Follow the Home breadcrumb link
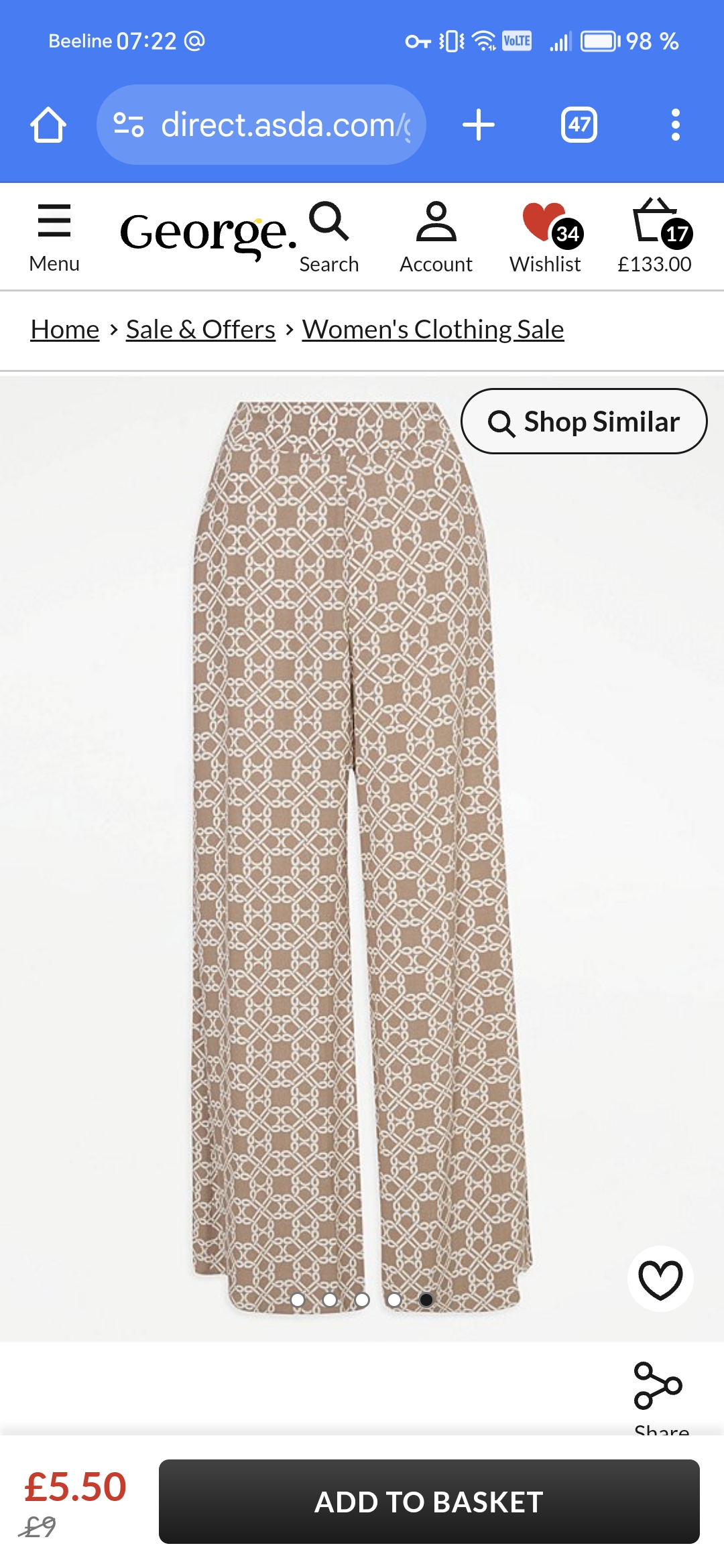Viewport: 724px width, 1568px height. (x=65, y=330)
